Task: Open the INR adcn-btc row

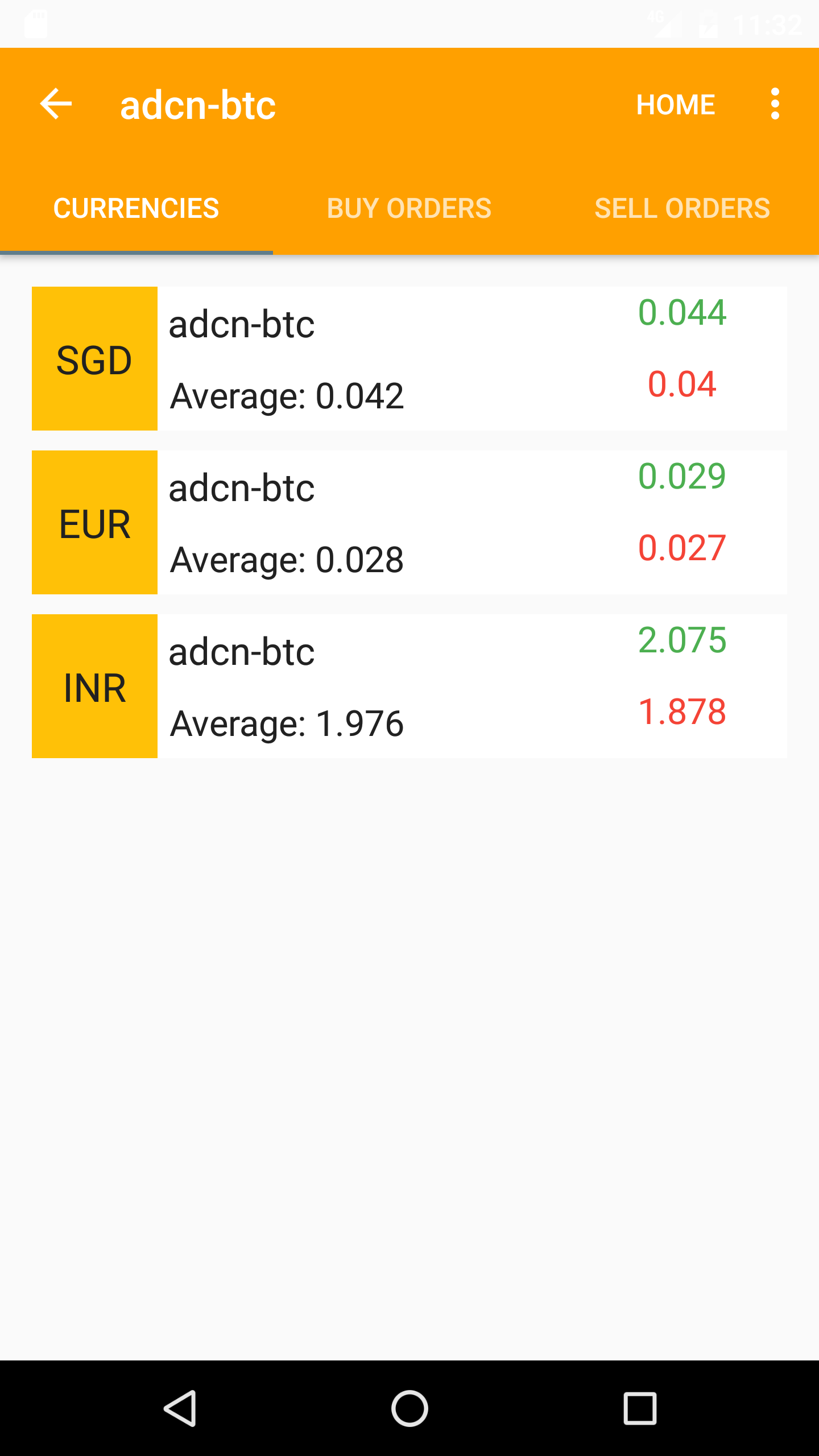Action: [x=409, y=686]
